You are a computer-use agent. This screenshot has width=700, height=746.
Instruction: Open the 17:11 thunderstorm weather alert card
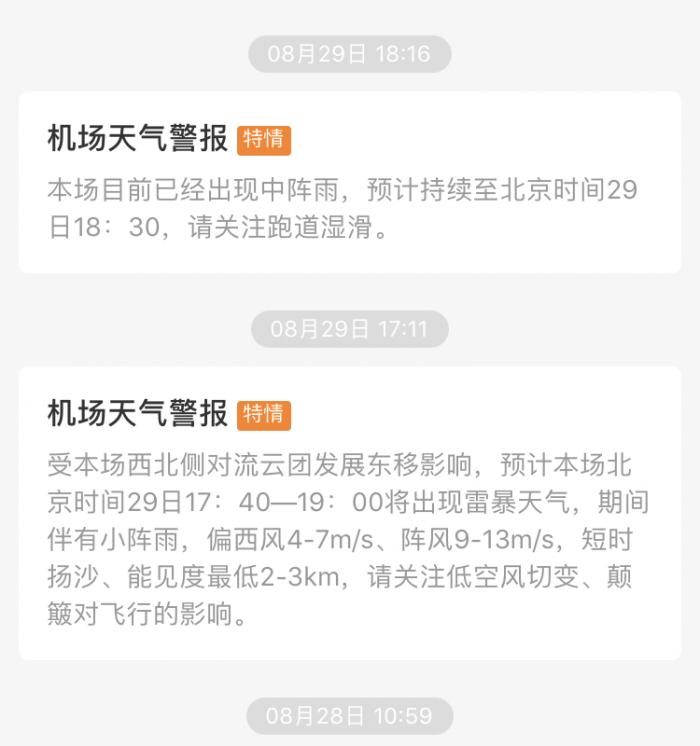coord(349,512)
